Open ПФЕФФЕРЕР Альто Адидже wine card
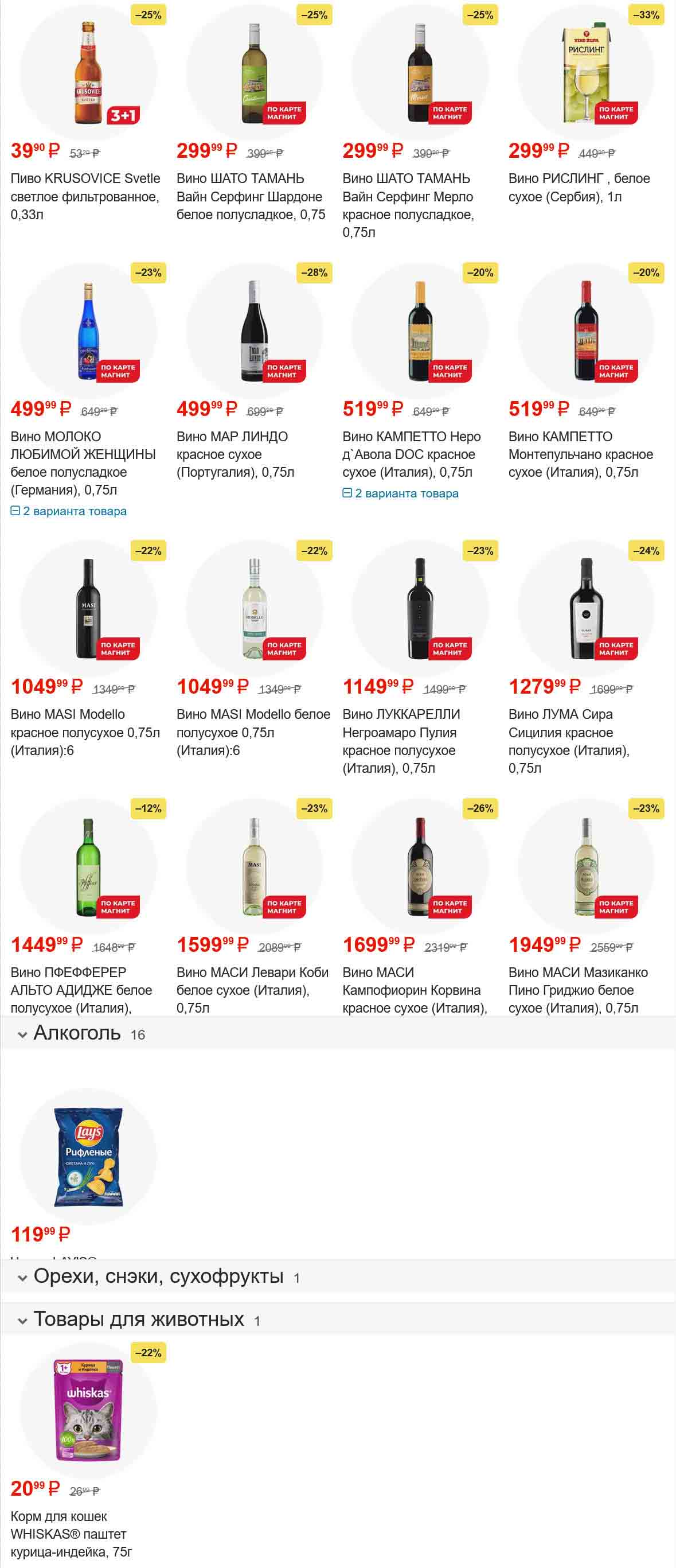Viewport: 676px width, 1568px height. [81, 989]
